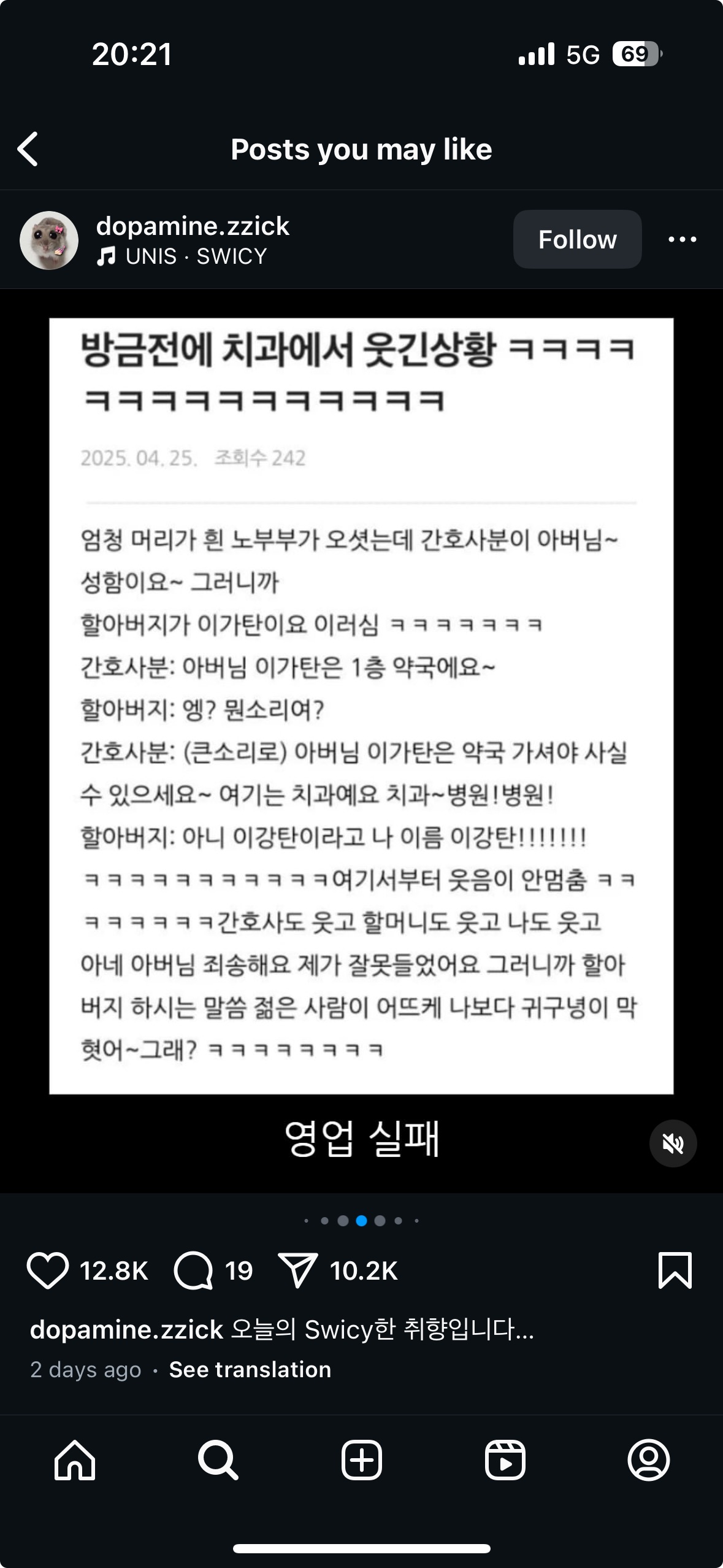Screen dimensions: 723x1568
Task: Switch to the Home tab
Action: coord(75,1460)
